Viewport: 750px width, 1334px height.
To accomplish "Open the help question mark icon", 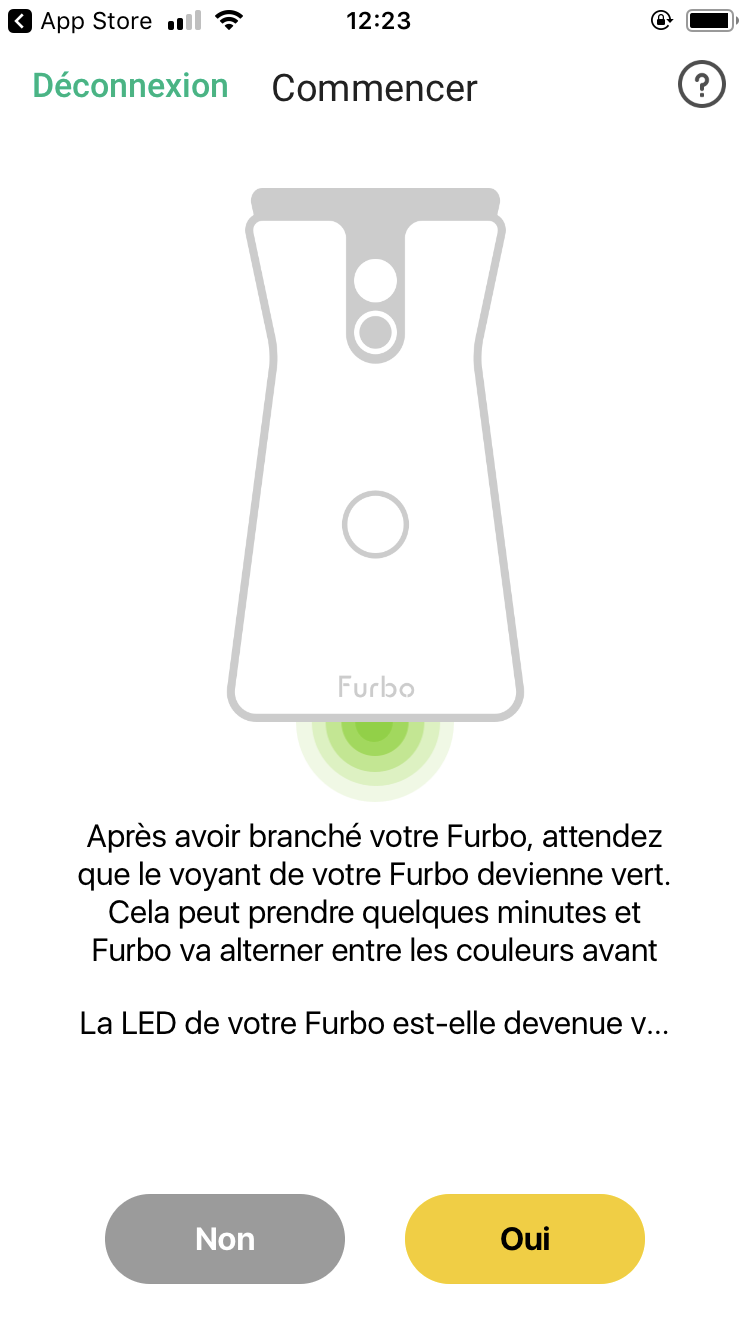I will coord(701,86).
